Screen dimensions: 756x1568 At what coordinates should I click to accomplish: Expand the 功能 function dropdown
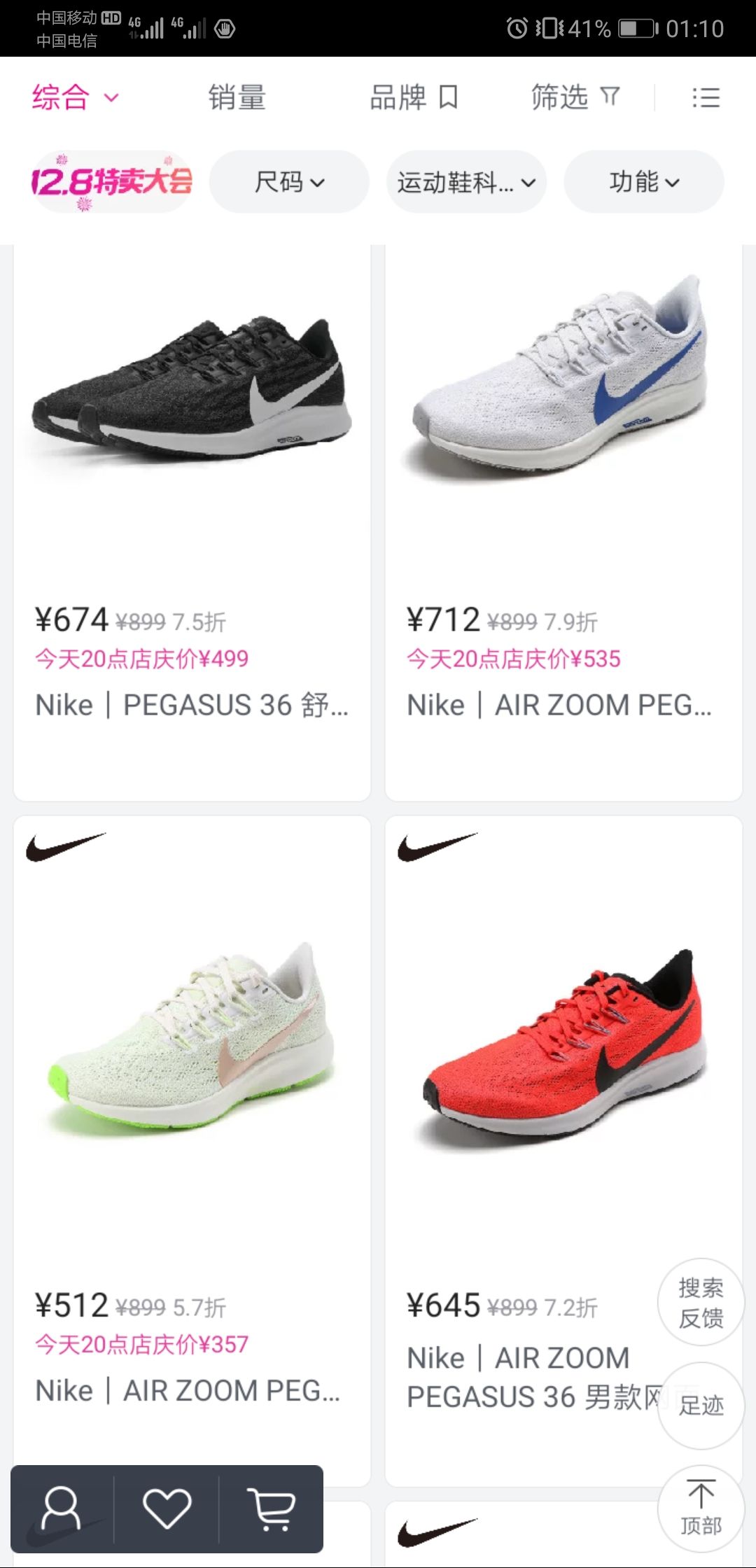[644, 182]
